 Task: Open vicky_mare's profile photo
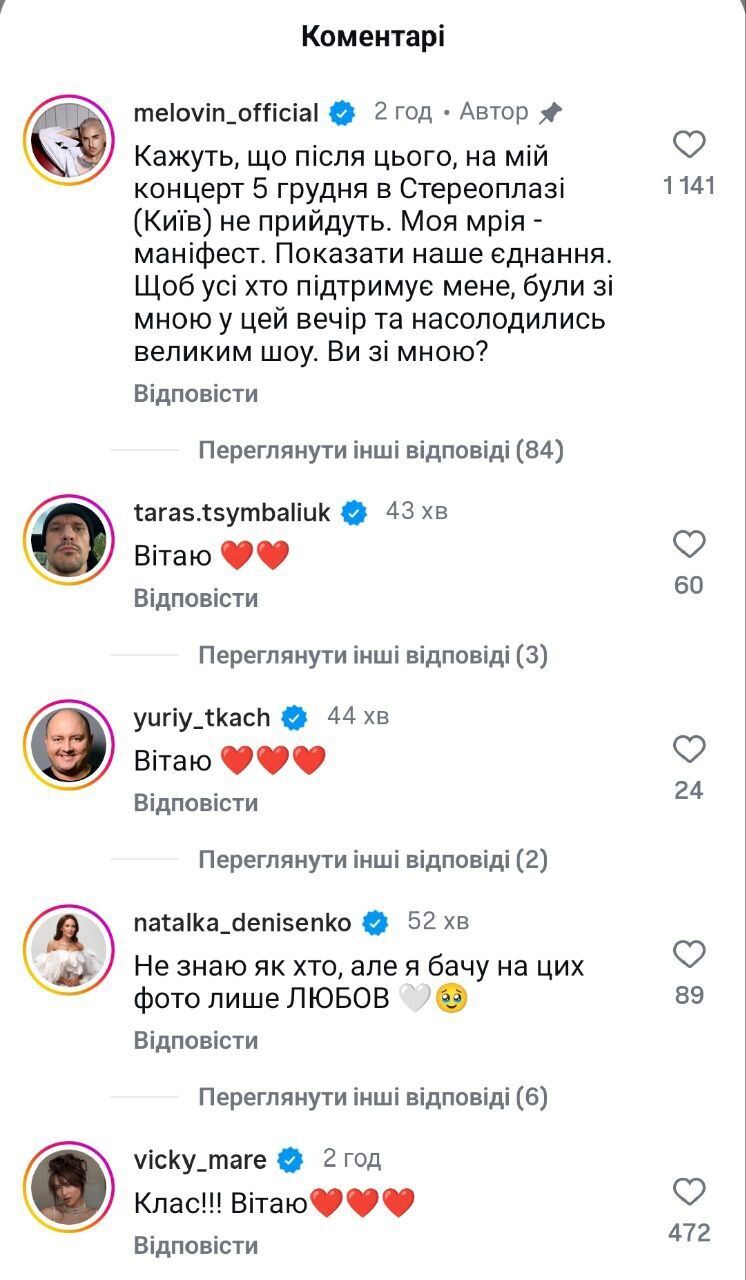point(68,1188)
